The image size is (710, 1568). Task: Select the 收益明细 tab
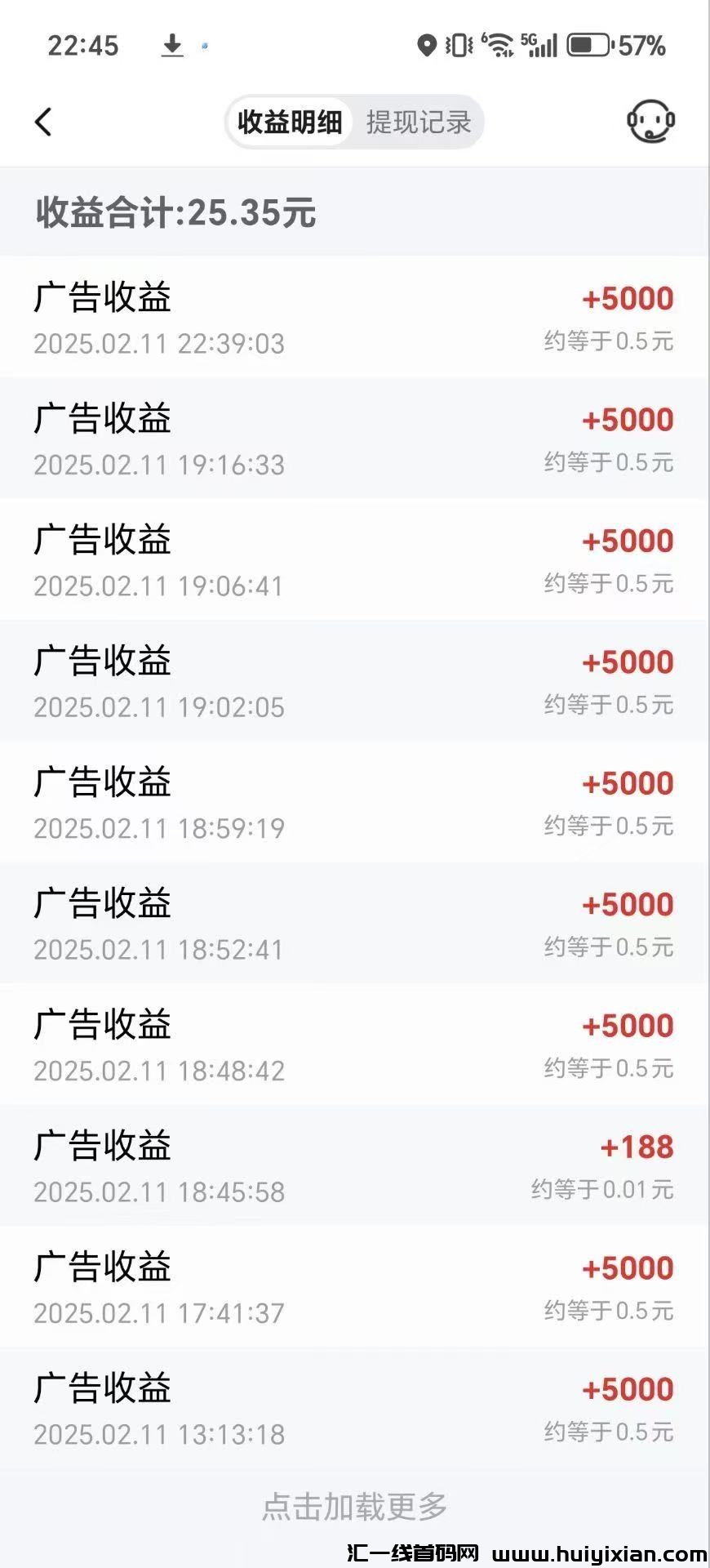pyautogui.click(x=290, y=122)
